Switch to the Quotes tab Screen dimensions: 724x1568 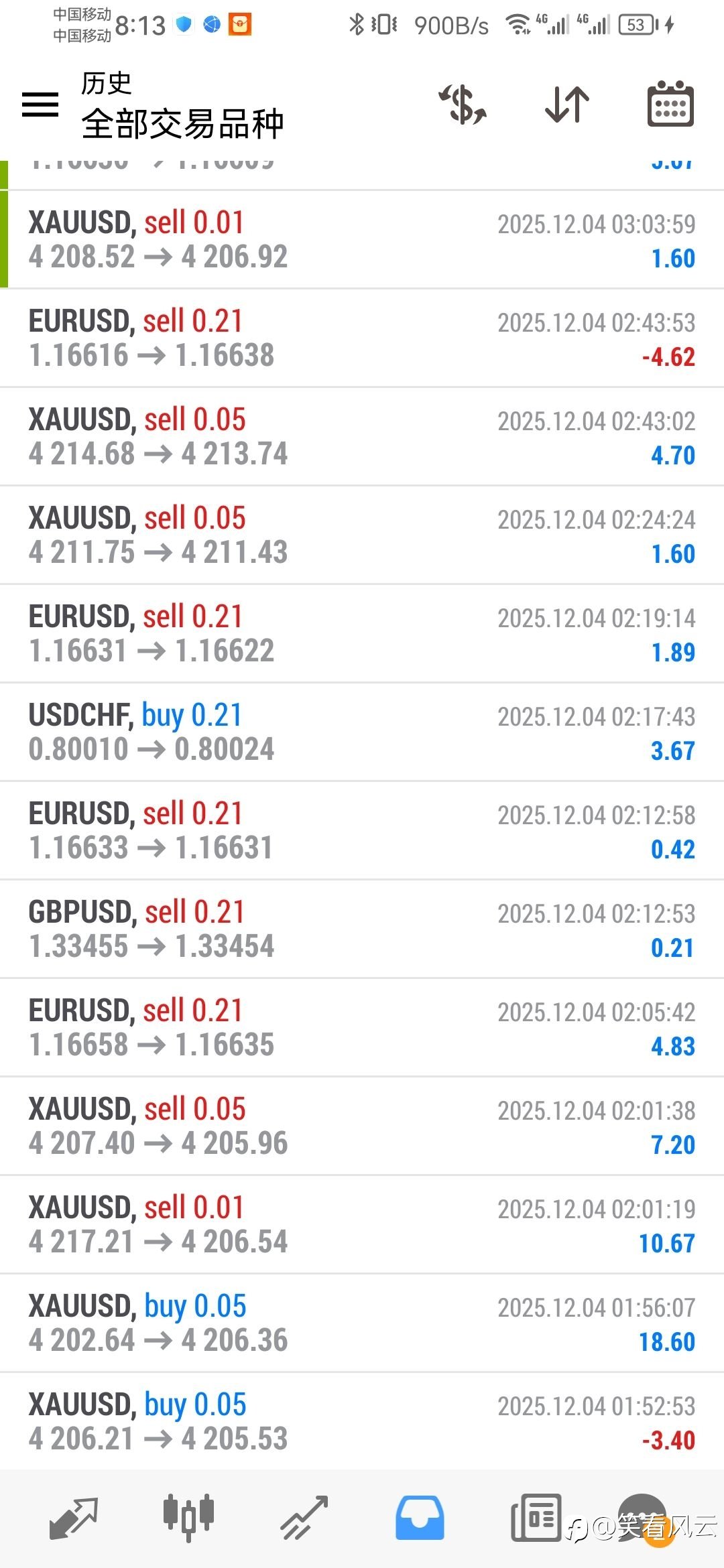point(74,1518)
